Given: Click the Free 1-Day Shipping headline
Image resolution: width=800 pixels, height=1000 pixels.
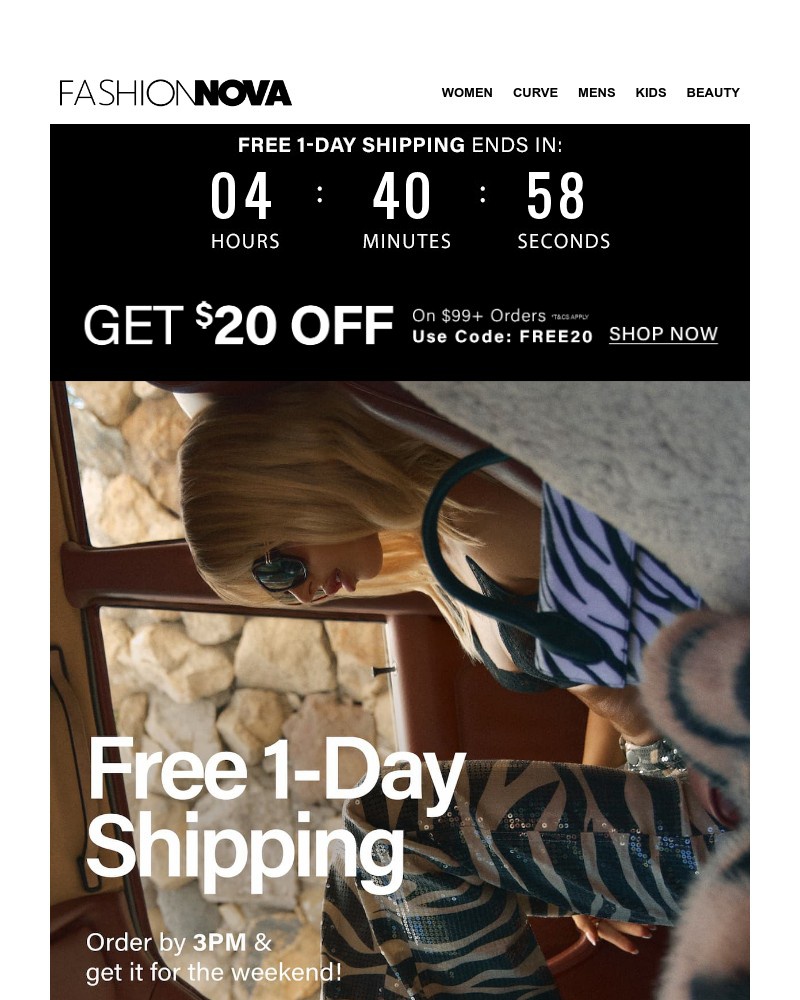Looking at the screenshot, I should [x=270, y=810].
